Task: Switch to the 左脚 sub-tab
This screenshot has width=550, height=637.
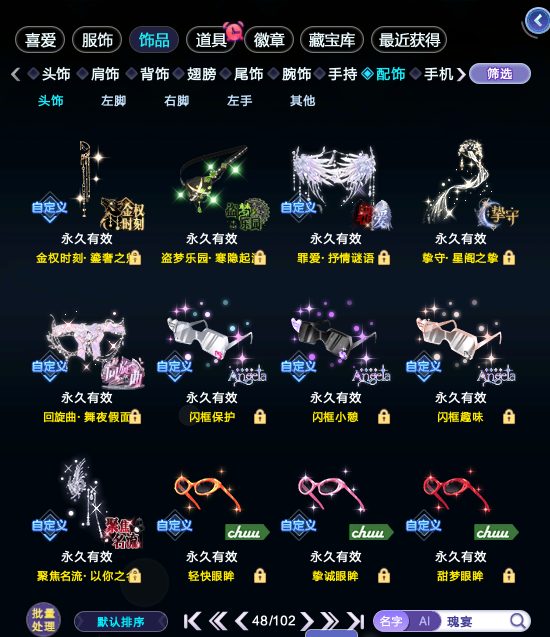Action: 113,100
